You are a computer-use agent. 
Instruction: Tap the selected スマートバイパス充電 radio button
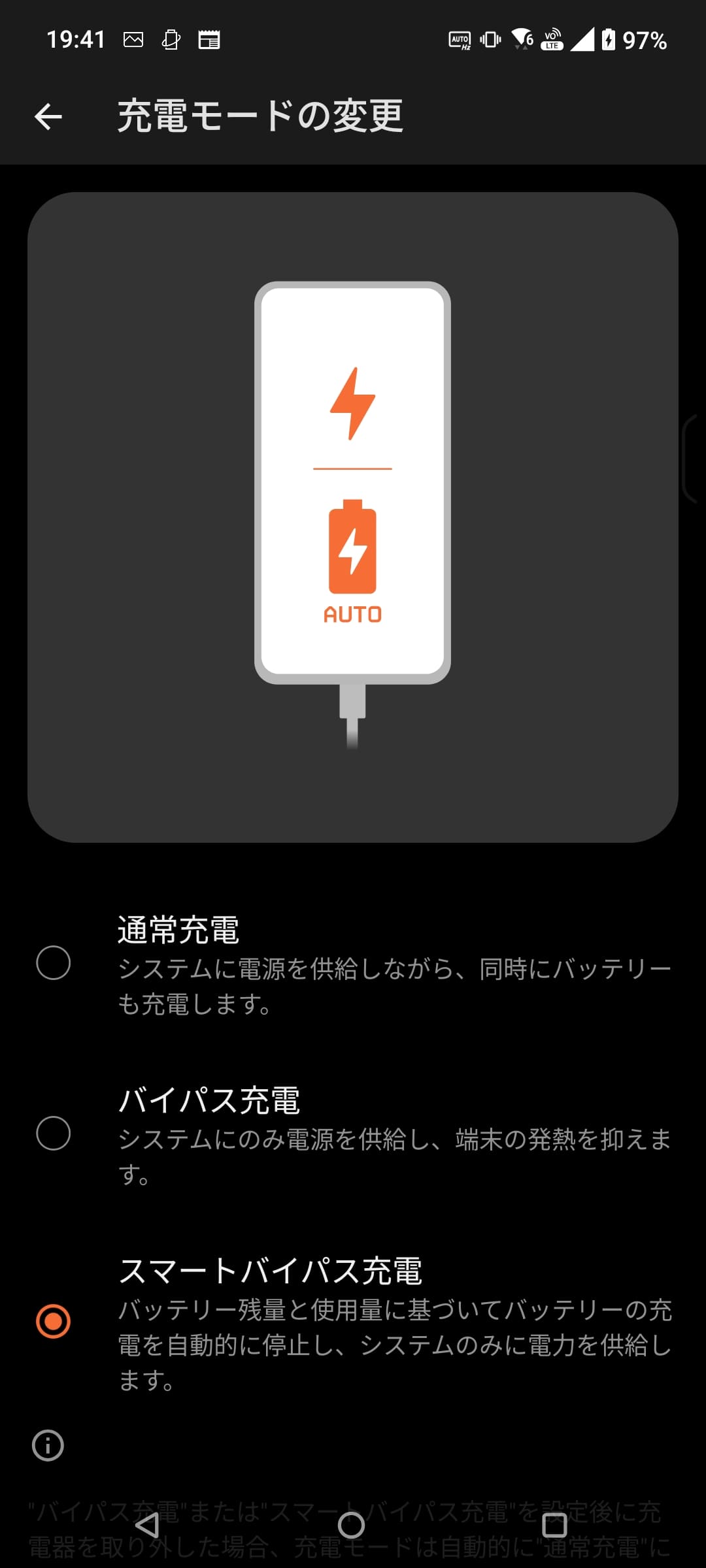point(54,1320)
